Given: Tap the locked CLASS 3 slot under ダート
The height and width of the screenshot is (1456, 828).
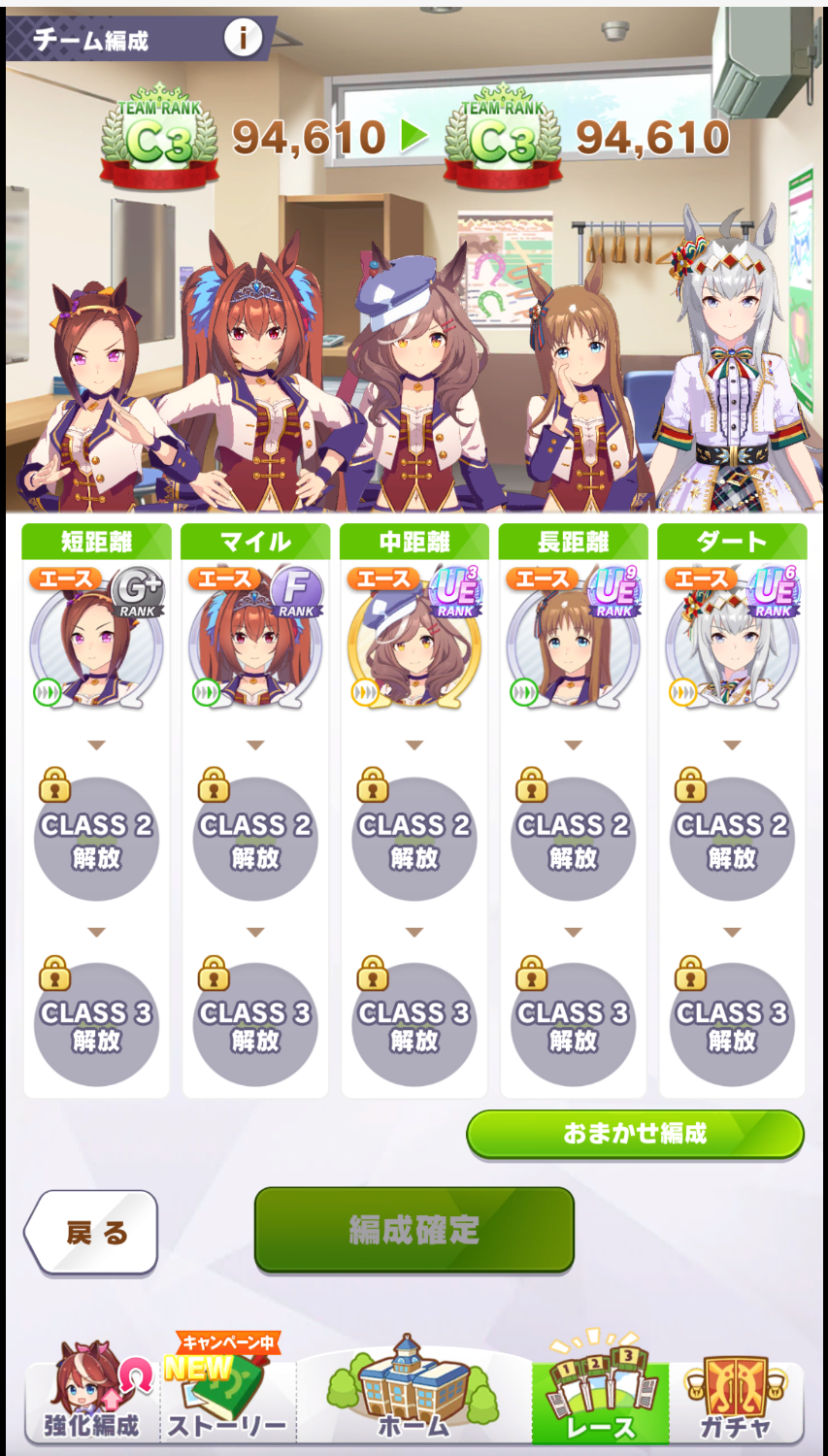Looking at the screenshot, I should click(x=732, y=1025).
